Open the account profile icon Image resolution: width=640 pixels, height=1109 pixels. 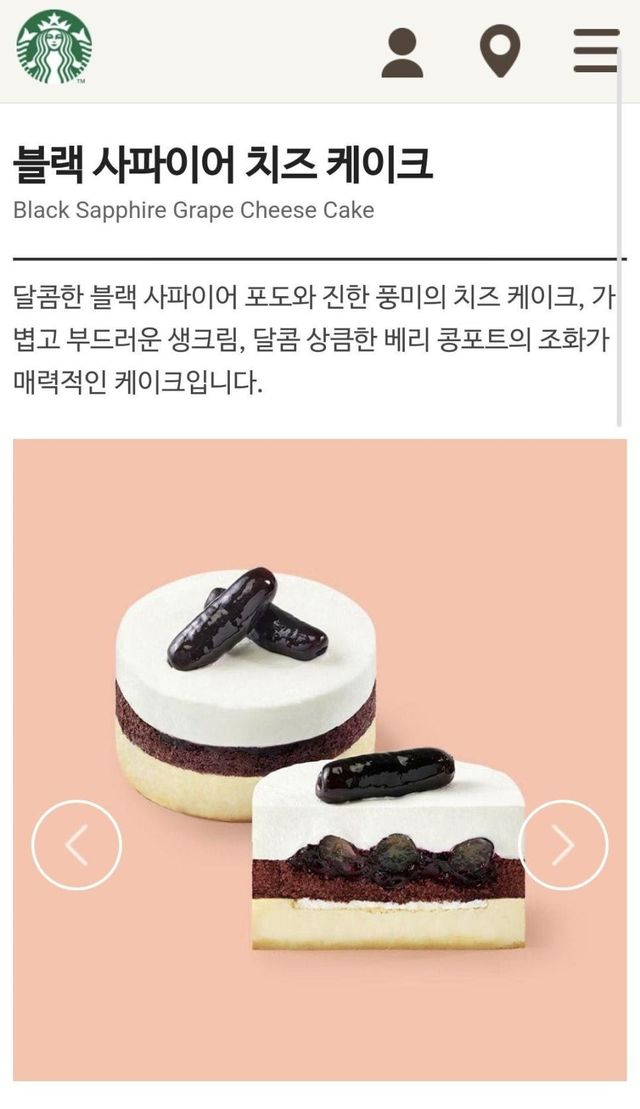402,52
